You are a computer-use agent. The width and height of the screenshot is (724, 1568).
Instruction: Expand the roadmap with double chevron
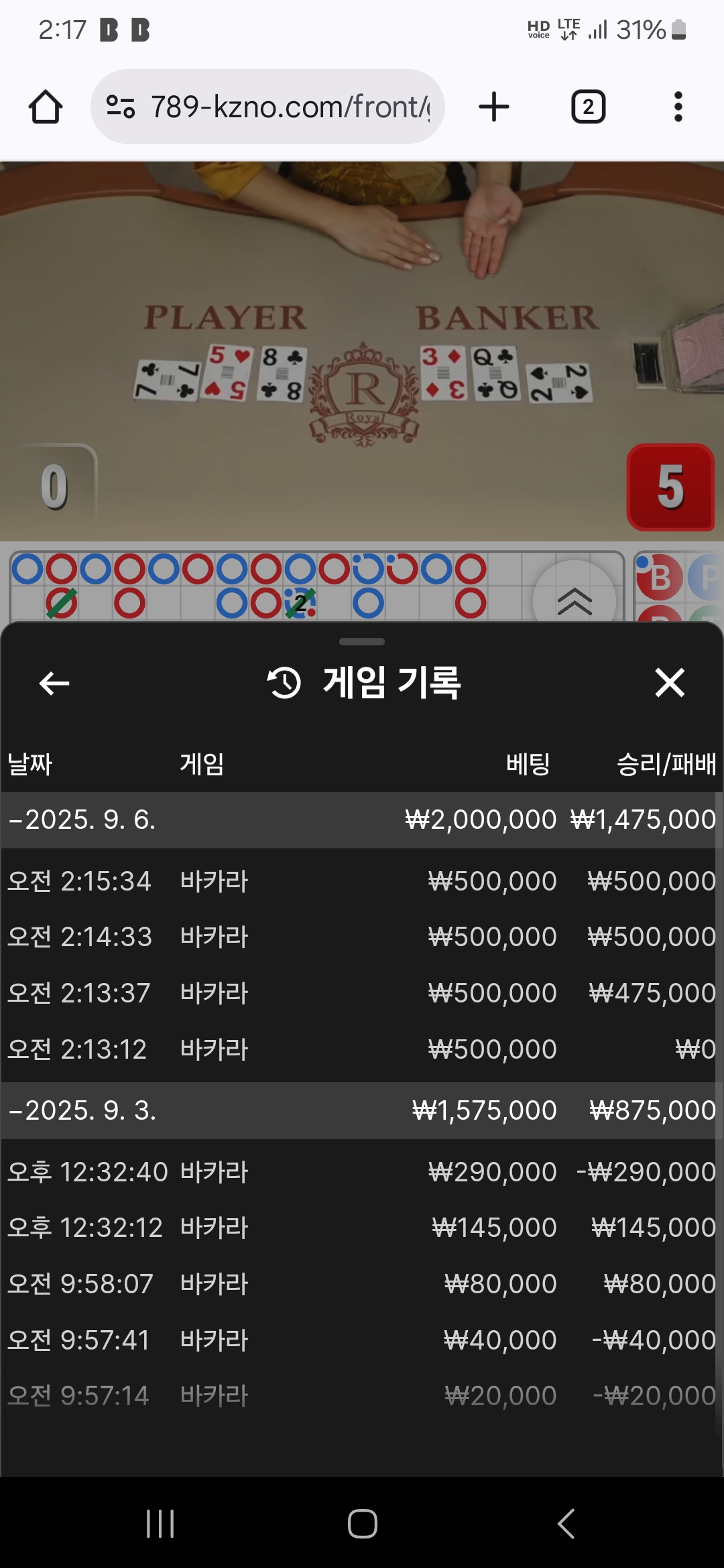[x=575, y=601]
